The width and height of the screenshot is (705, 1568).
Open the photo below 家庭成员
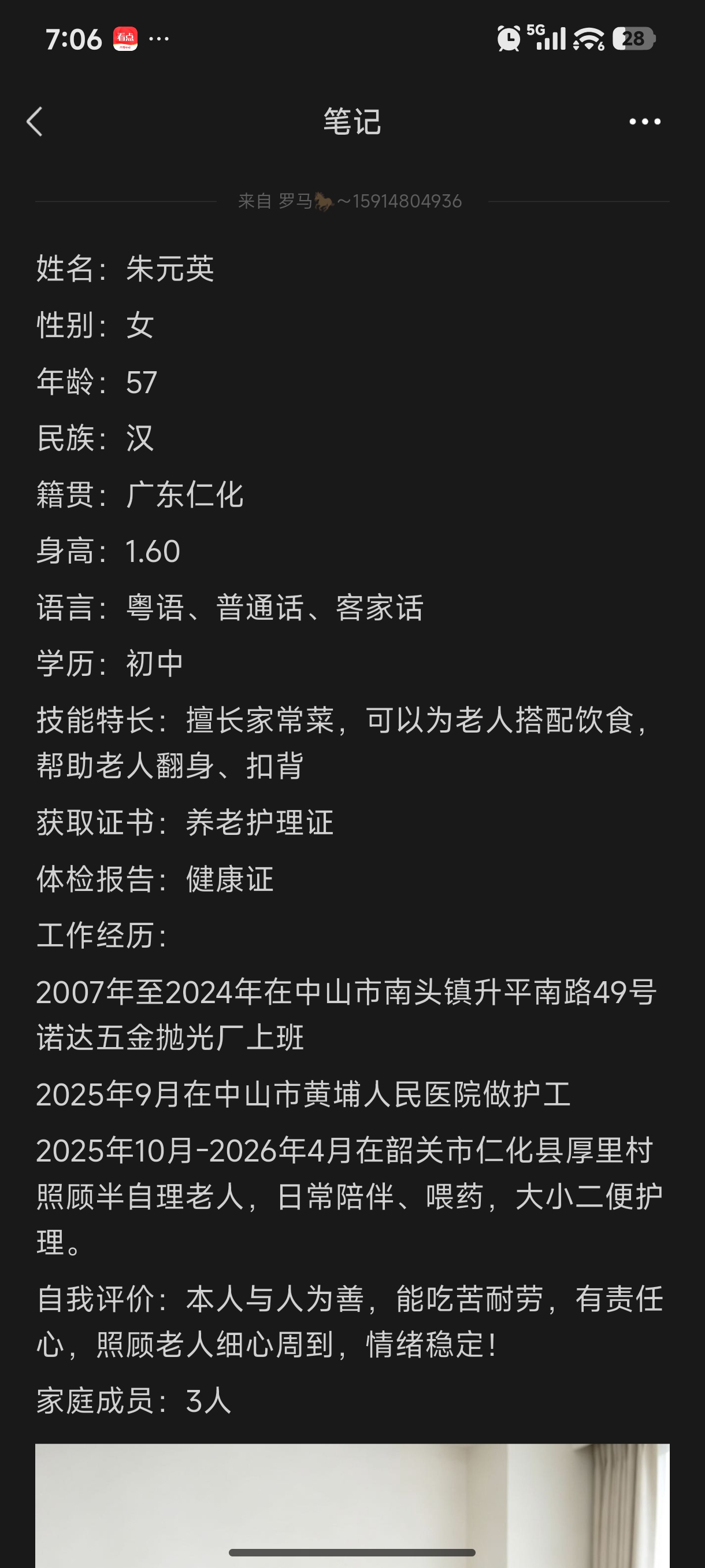tap(352, 1506)
